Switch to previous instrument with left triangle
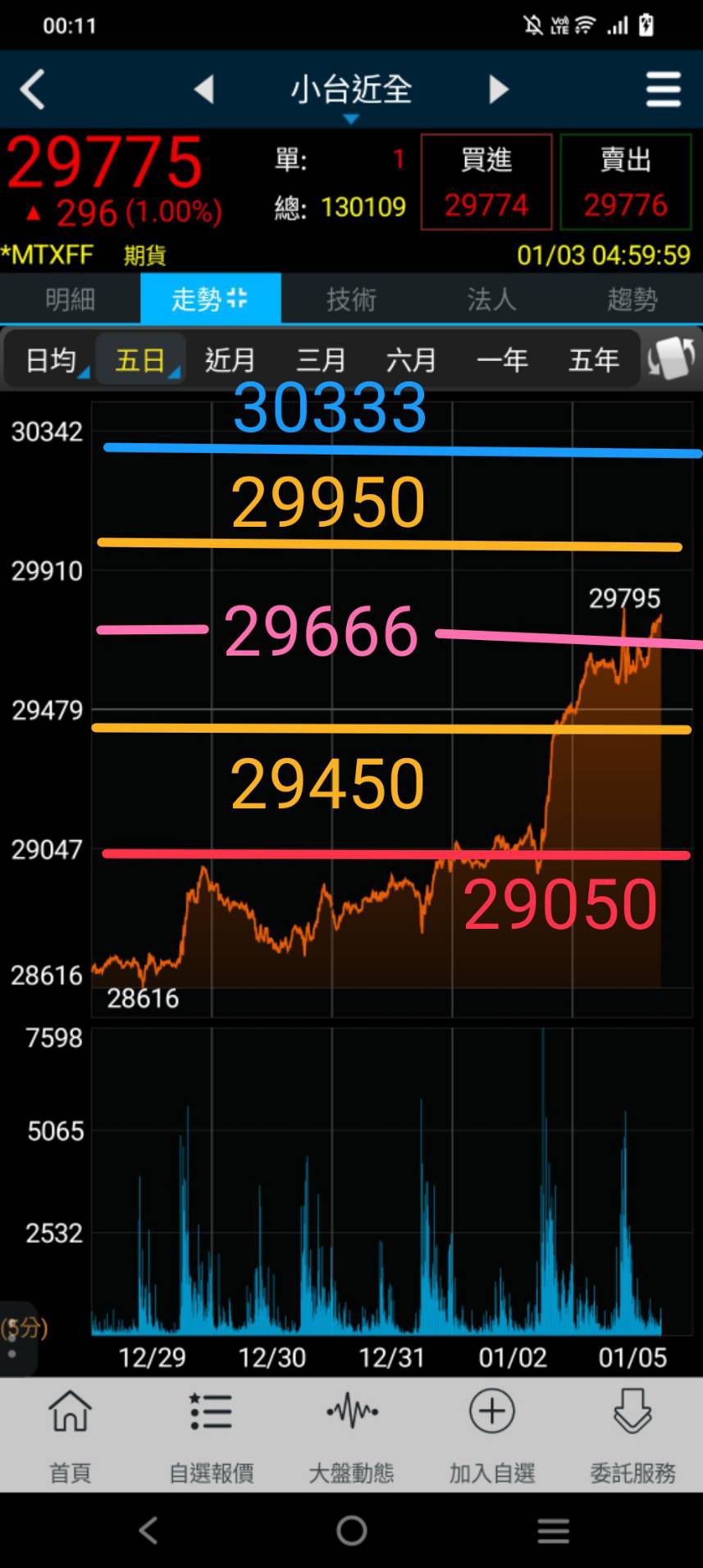The height and width of the screenshot is (1568, 703). coord(204,89)
